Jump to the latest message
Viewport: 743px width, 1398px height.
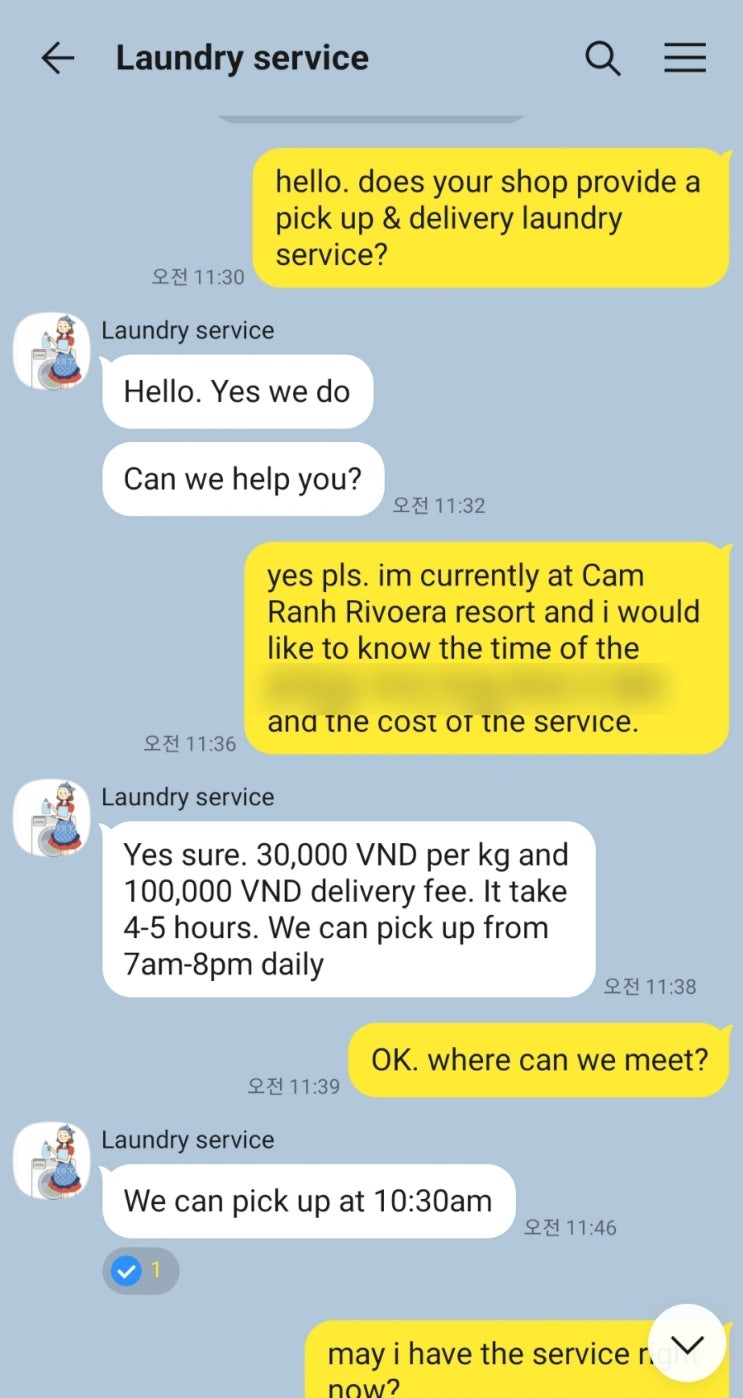686,1343
